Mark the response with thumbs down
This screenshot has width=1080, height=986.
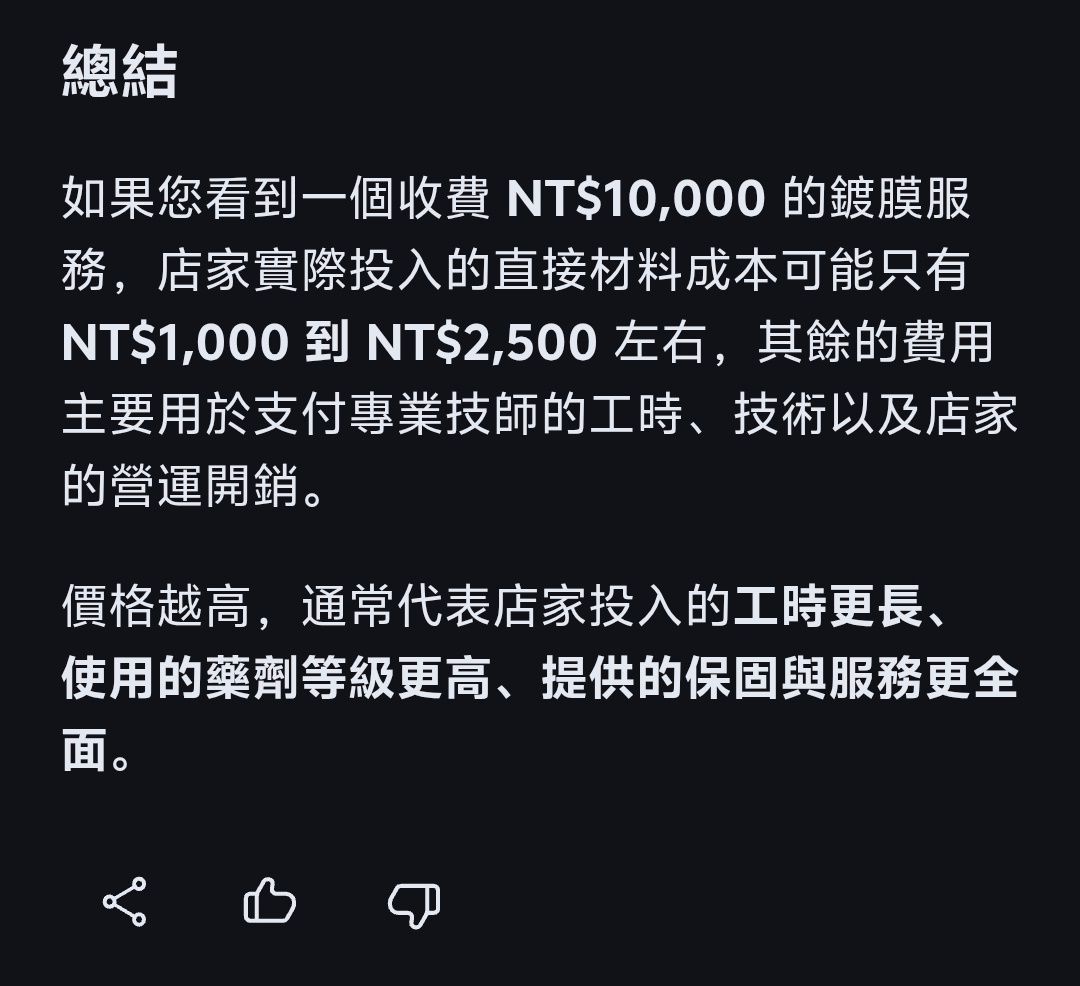(413, 904)
